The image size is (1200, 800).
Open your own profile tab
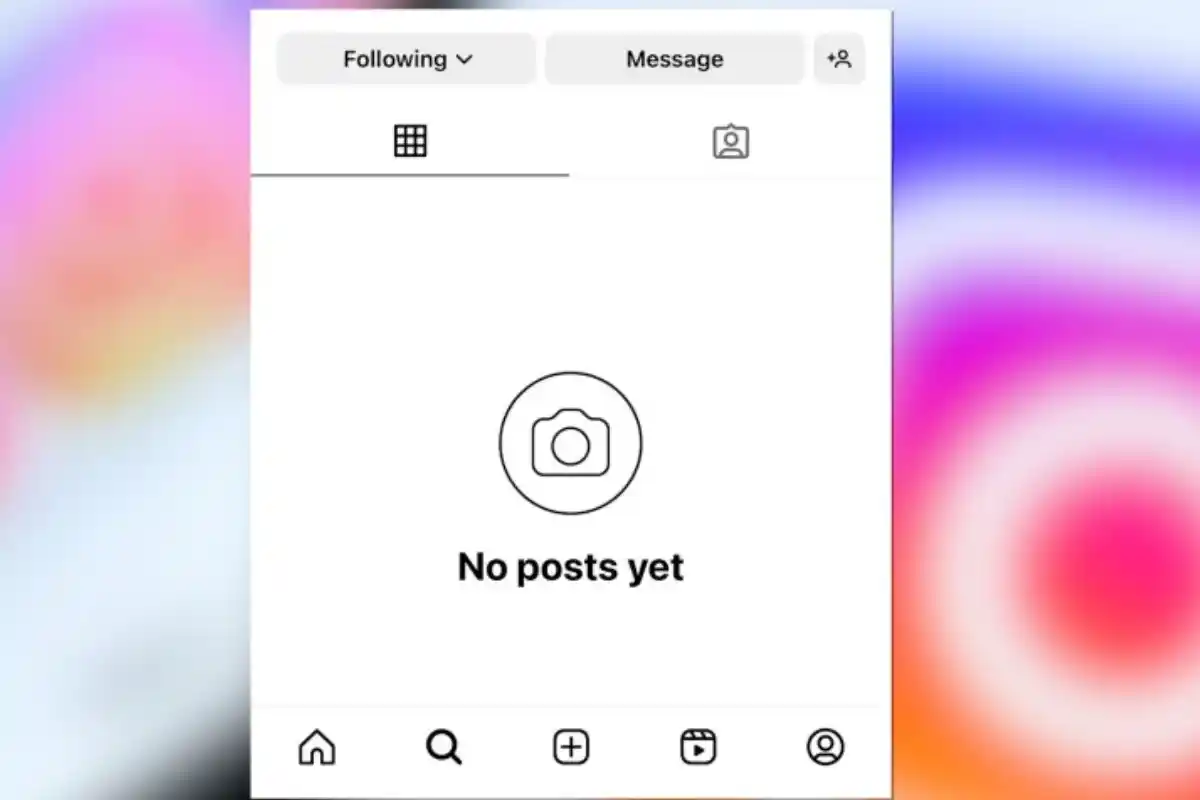coord(825,747)
